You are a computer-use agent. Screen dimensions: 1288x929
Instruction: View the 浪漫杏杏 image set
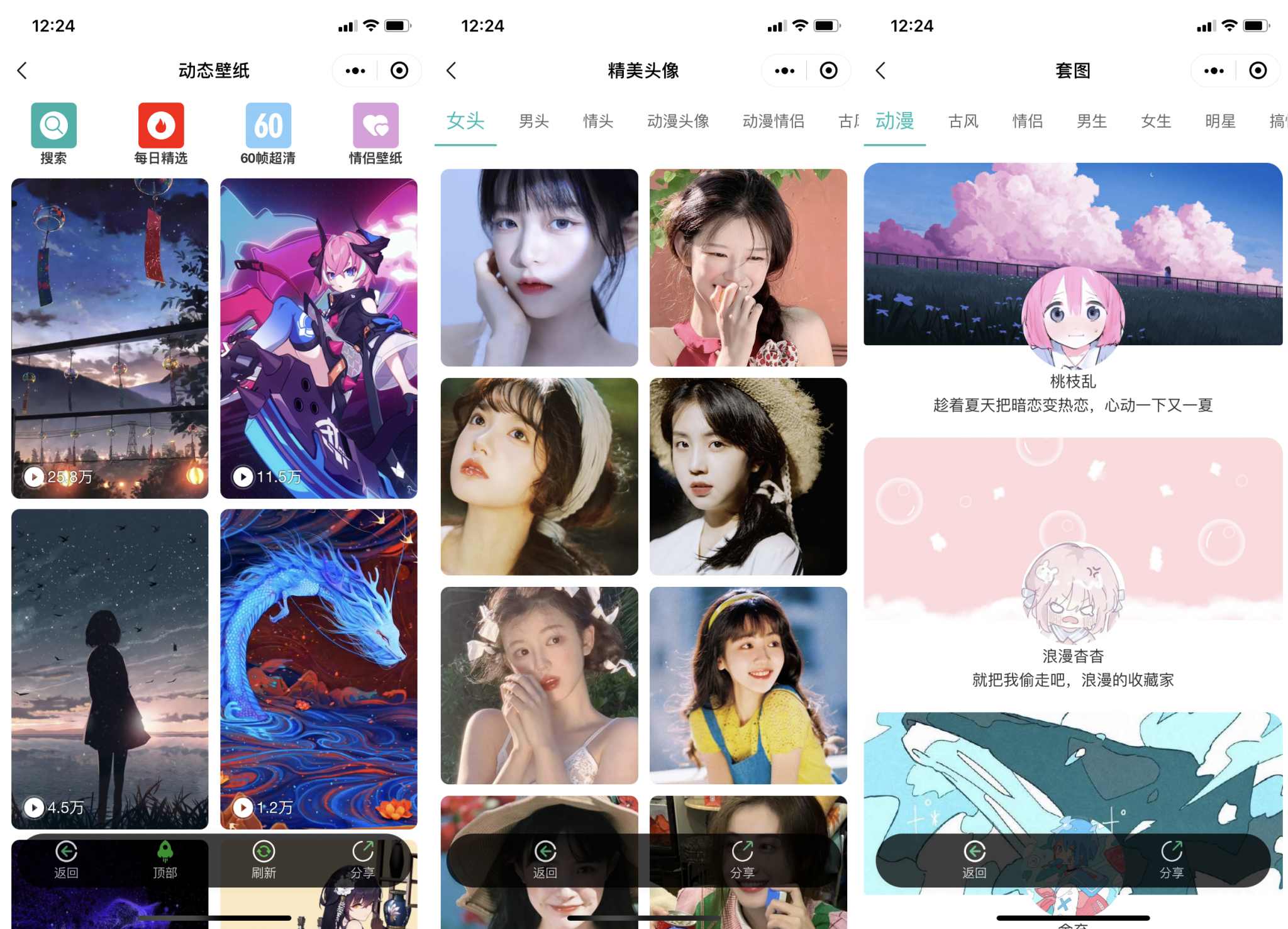coord(1073,566)
